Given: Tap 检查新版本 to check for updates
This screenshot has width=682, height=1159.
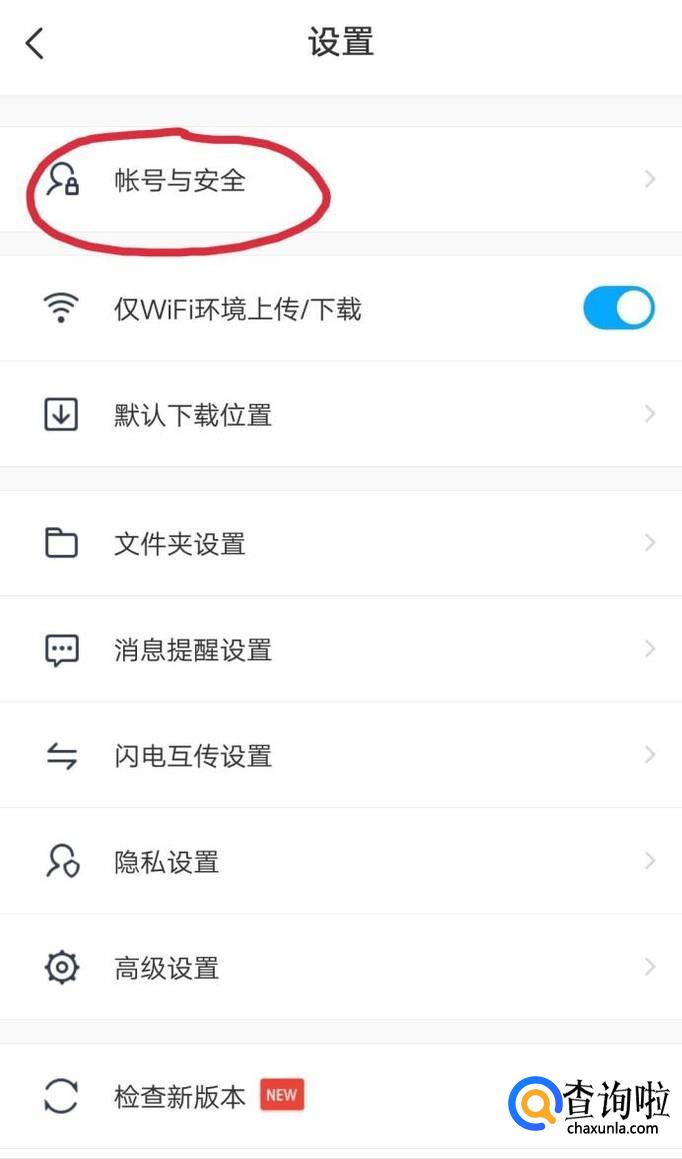Looking at the screenshot, I should (180, 1096).
